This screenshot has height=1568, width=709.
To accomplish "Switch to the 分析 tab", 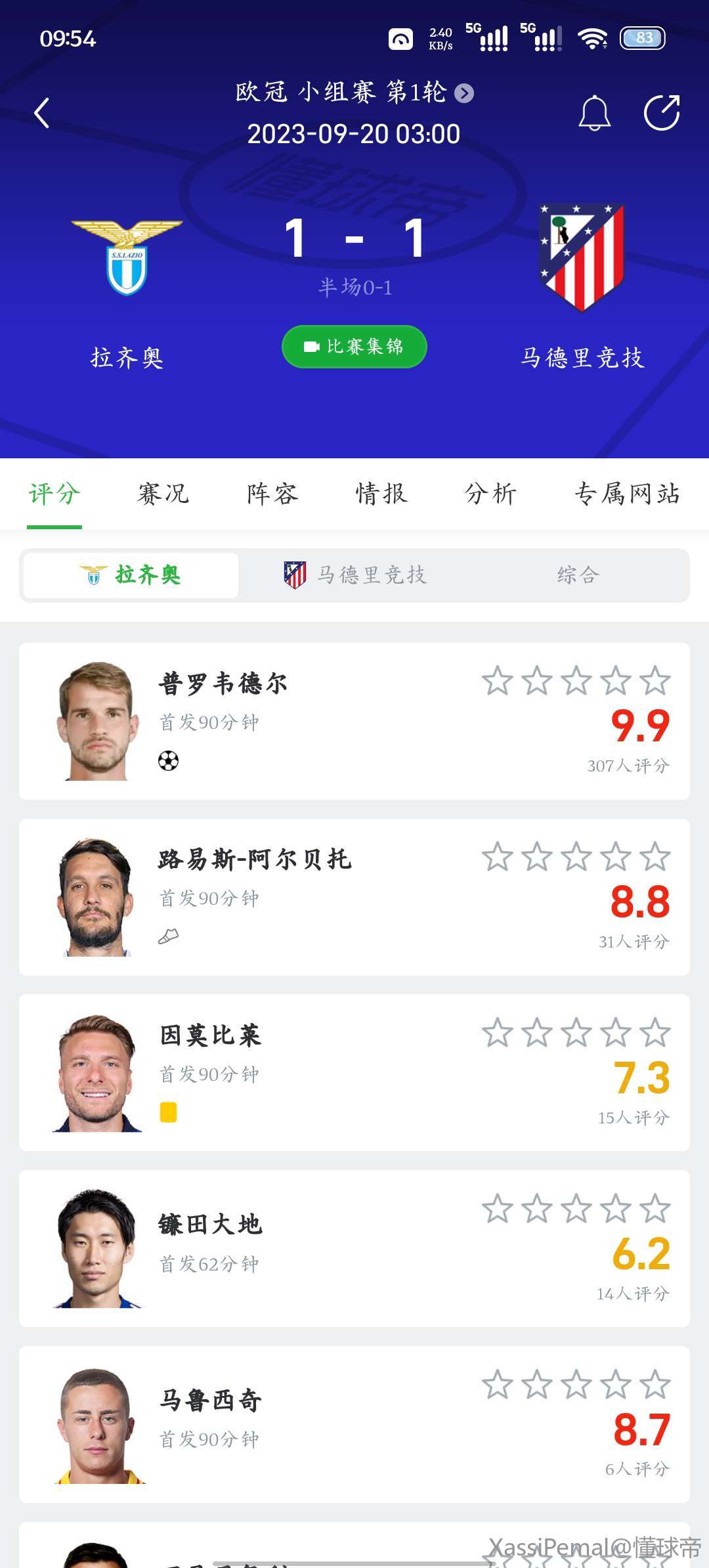I will point(490,494).
